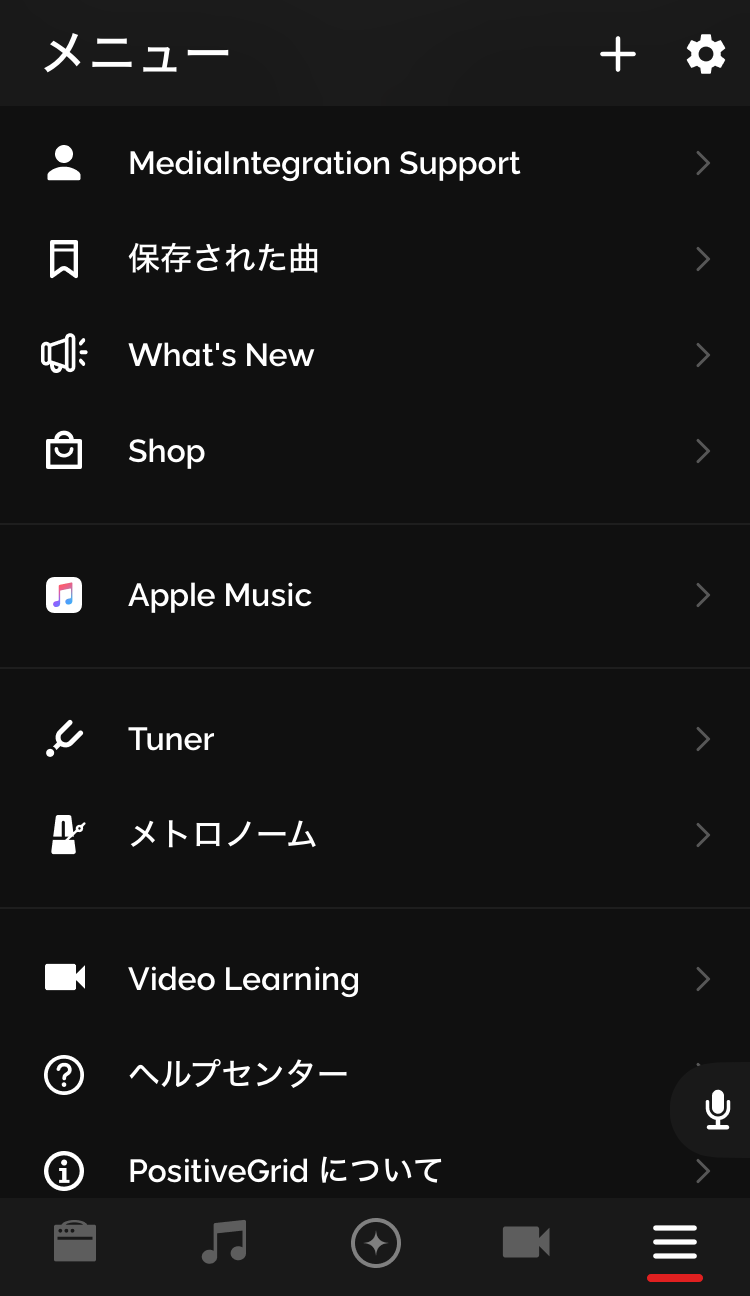Switch to the compass explore tab
Viewport: 750px width, 1296px height.
point(376,1243)
